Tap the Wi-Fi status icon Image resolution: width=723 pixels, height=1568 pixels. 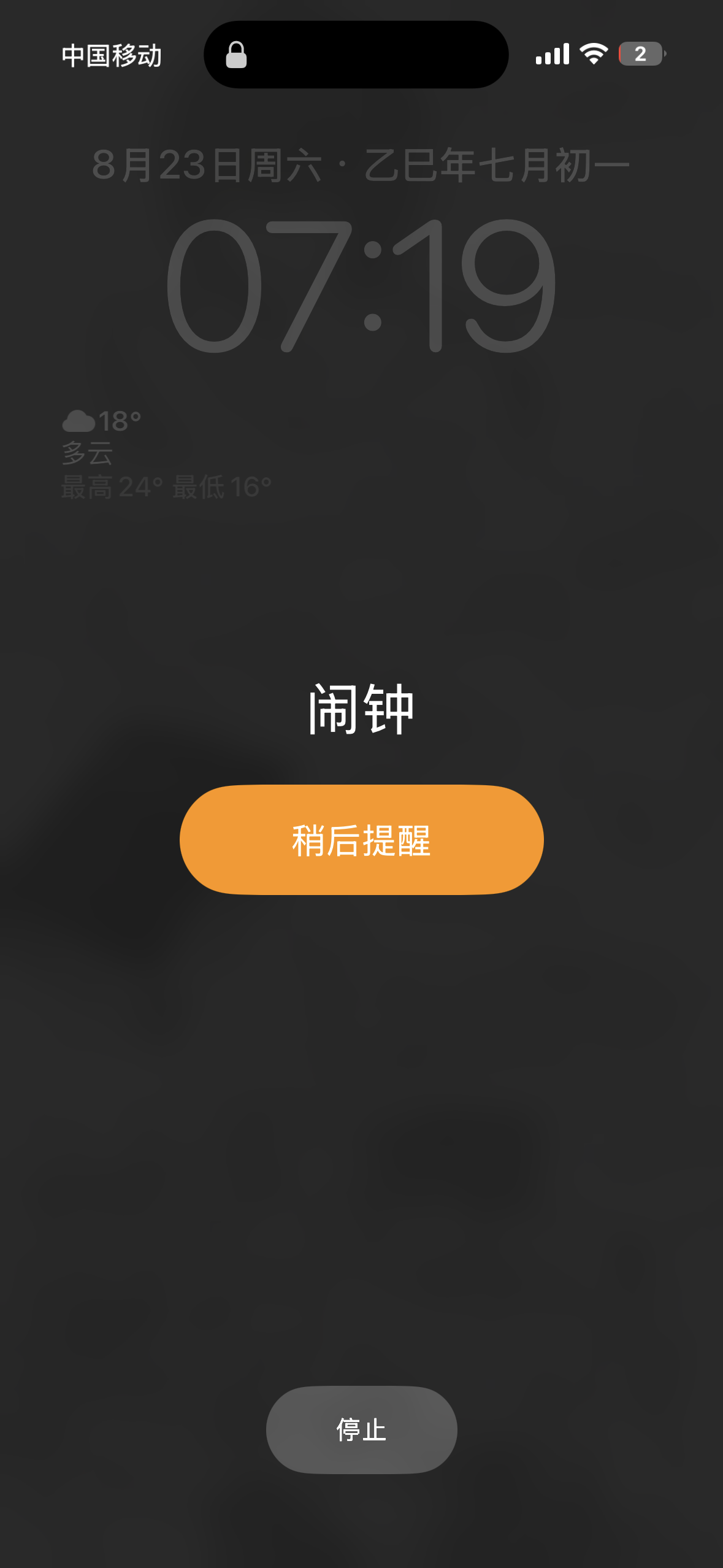[592, 55]
